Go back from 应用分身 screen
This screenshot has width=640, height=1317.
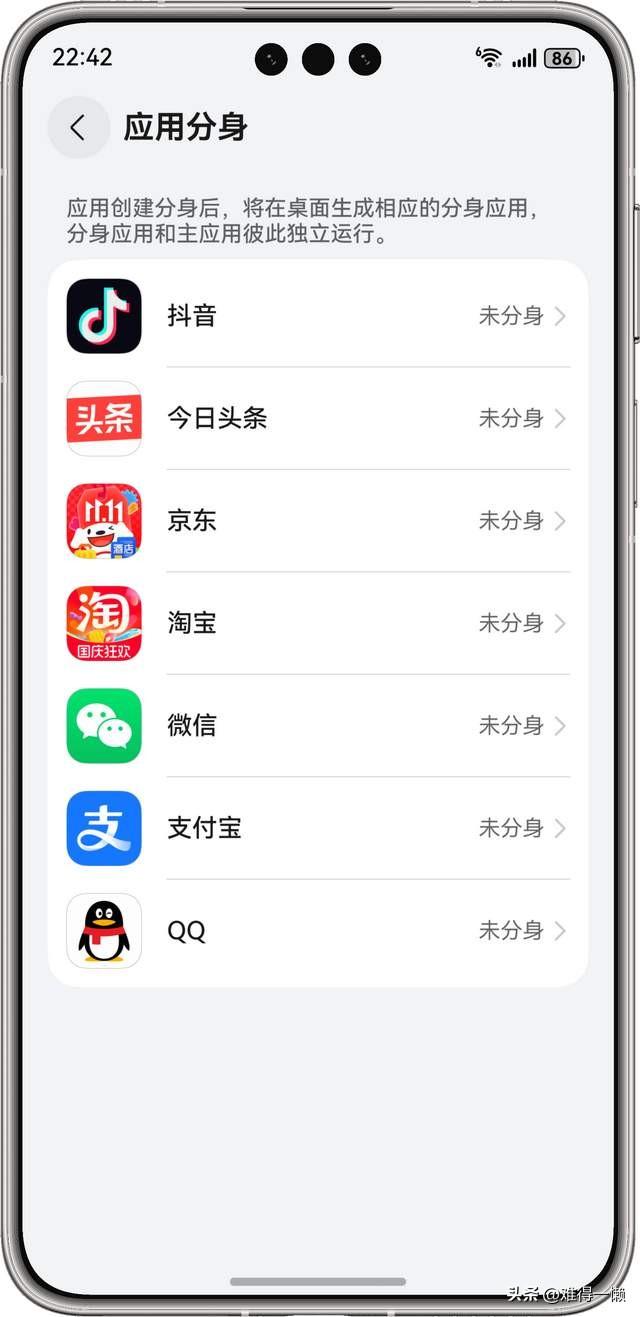pyautogui.click(x=78, y=128)
